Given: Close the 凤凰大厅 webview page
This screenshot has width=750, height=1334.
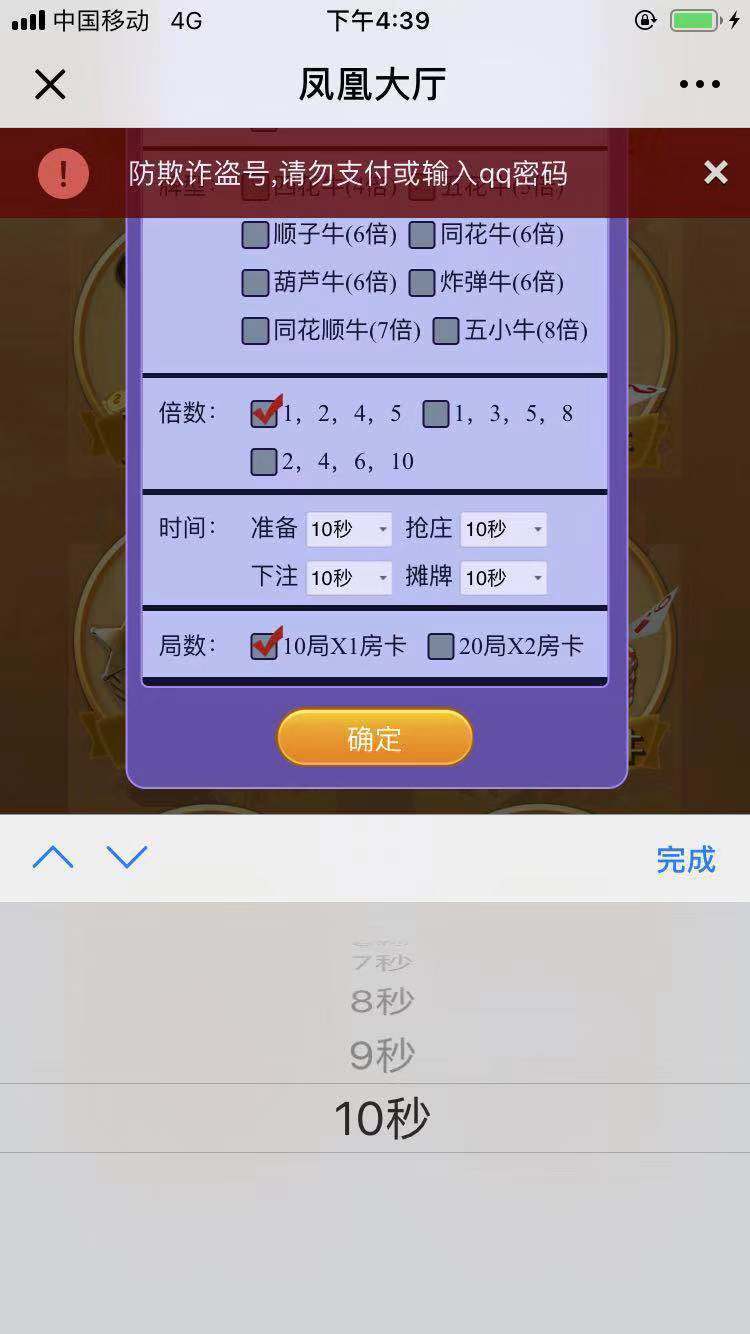Looking at the screenshot, I should (x=50, y=85).
